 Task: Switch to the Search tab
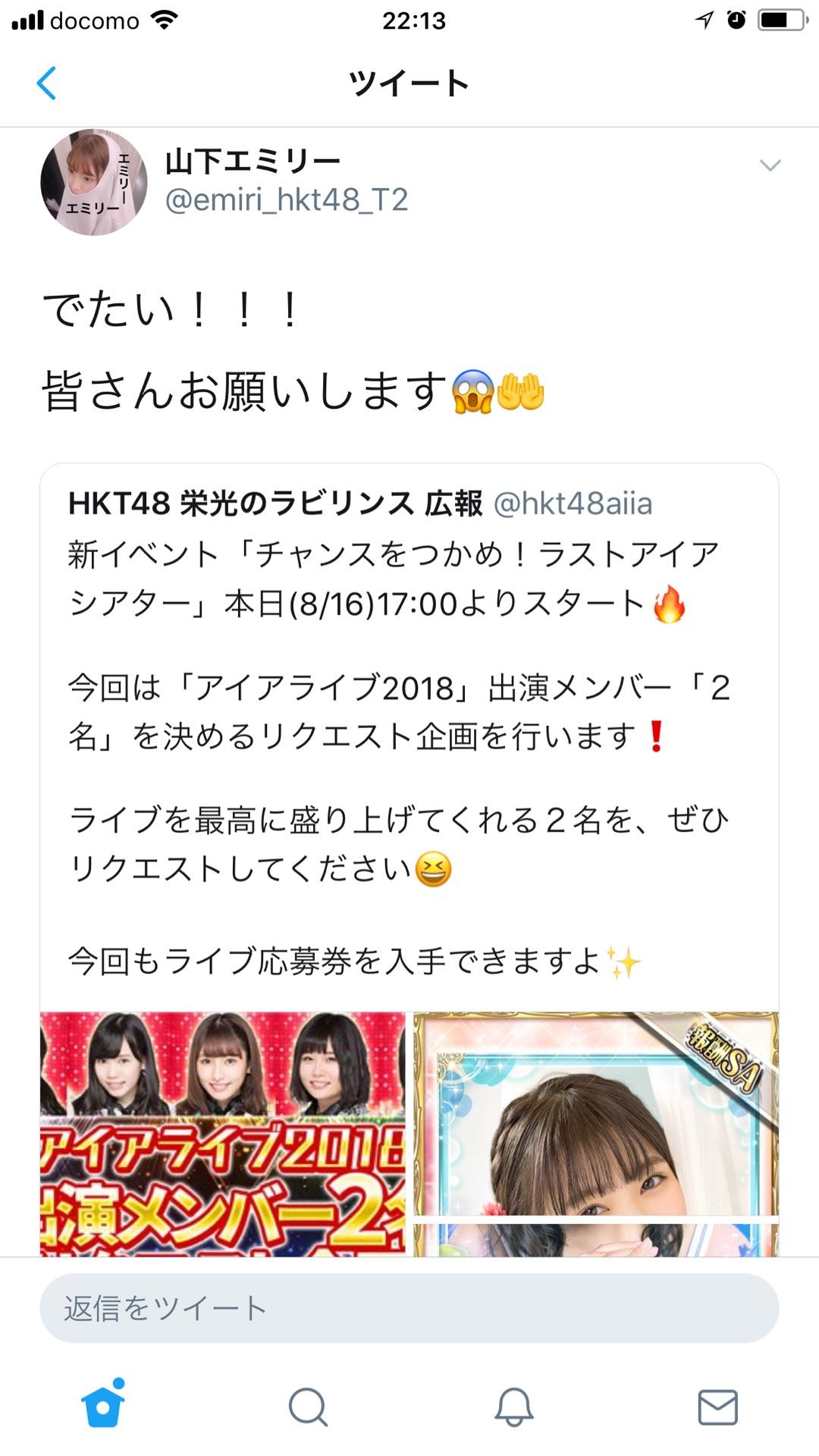click(308, 1407)
